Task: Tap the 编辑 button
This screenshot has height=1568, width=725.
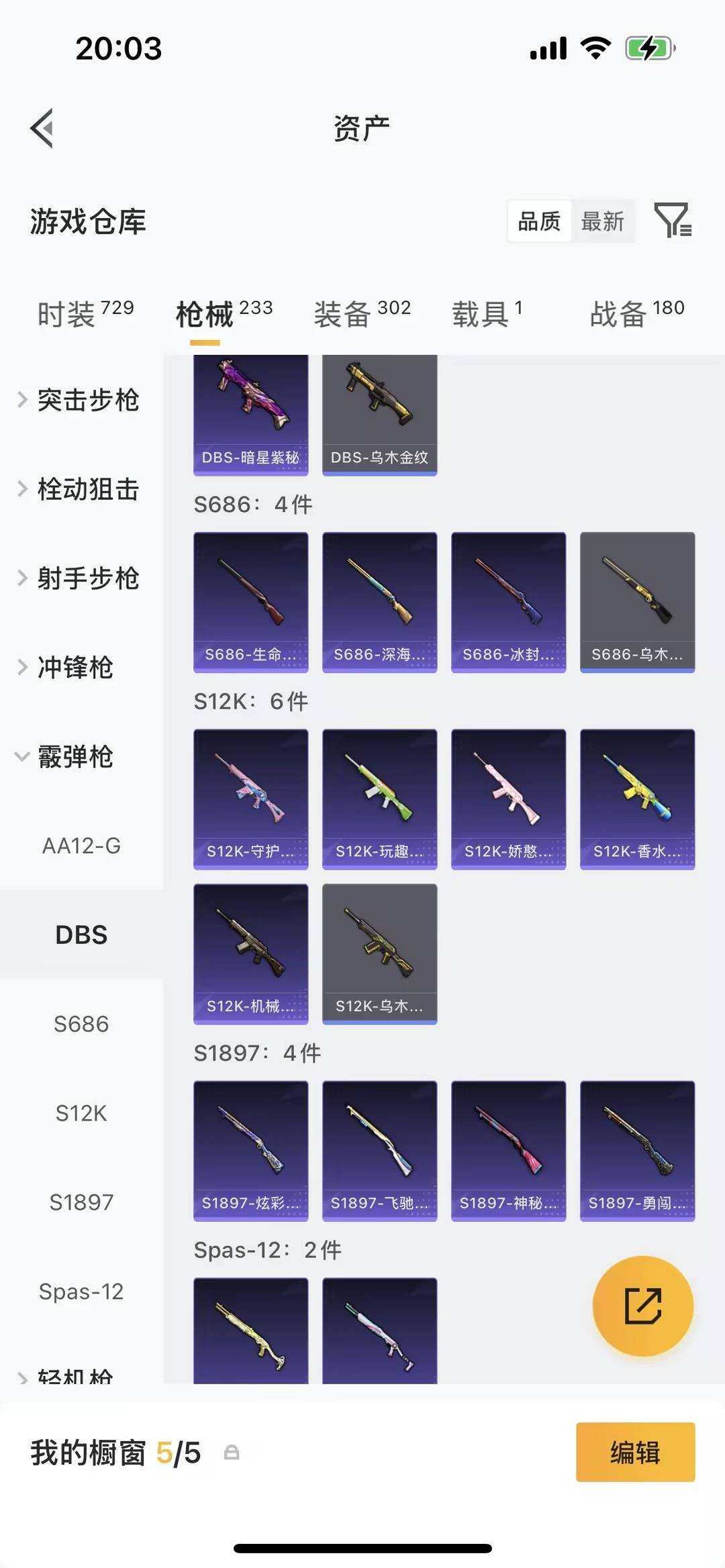Action: tap(634, 1452)
